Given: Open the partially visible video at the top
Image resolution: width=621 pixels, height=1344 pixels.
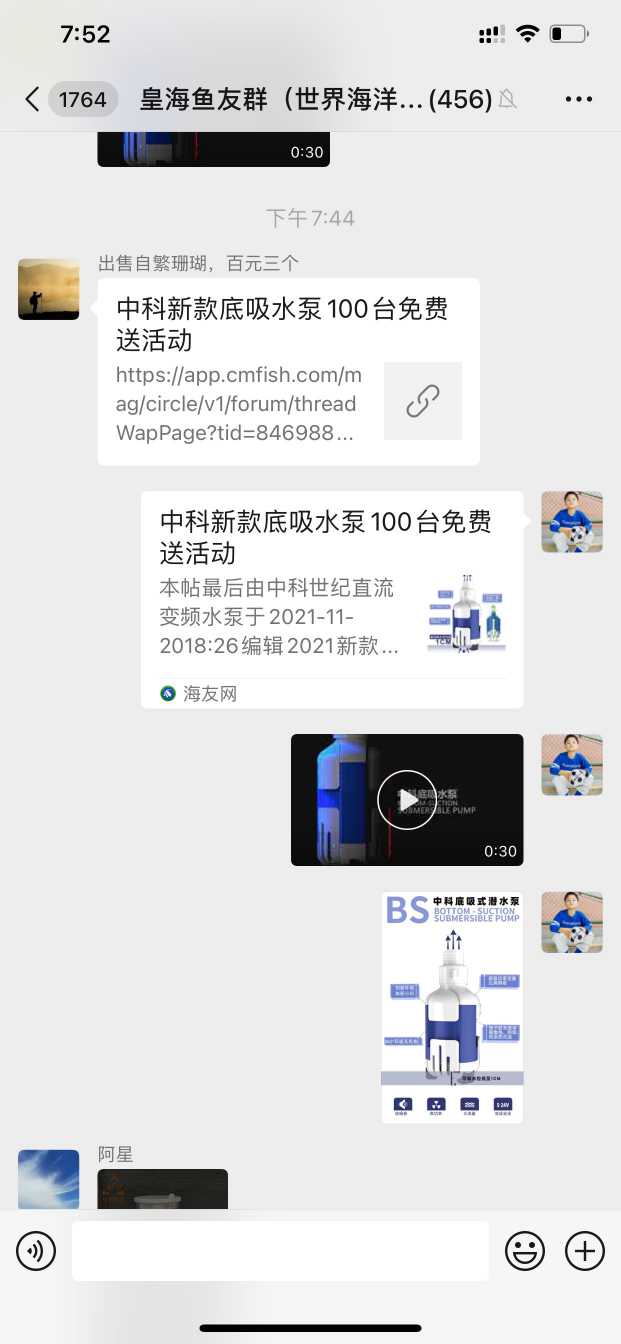Looking at the screenshot, I should pos(213,149).
